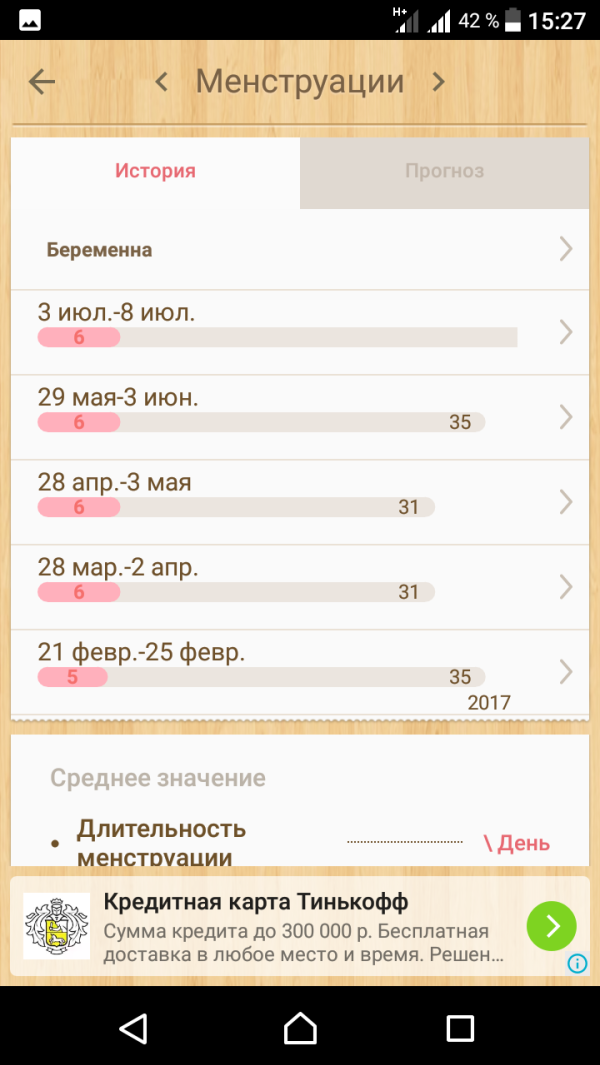Image resolution: width=600 pixels, height=1065 pixels.
Task: Open the 28 апр.-3 мая period entry
Action: (300, 502)
